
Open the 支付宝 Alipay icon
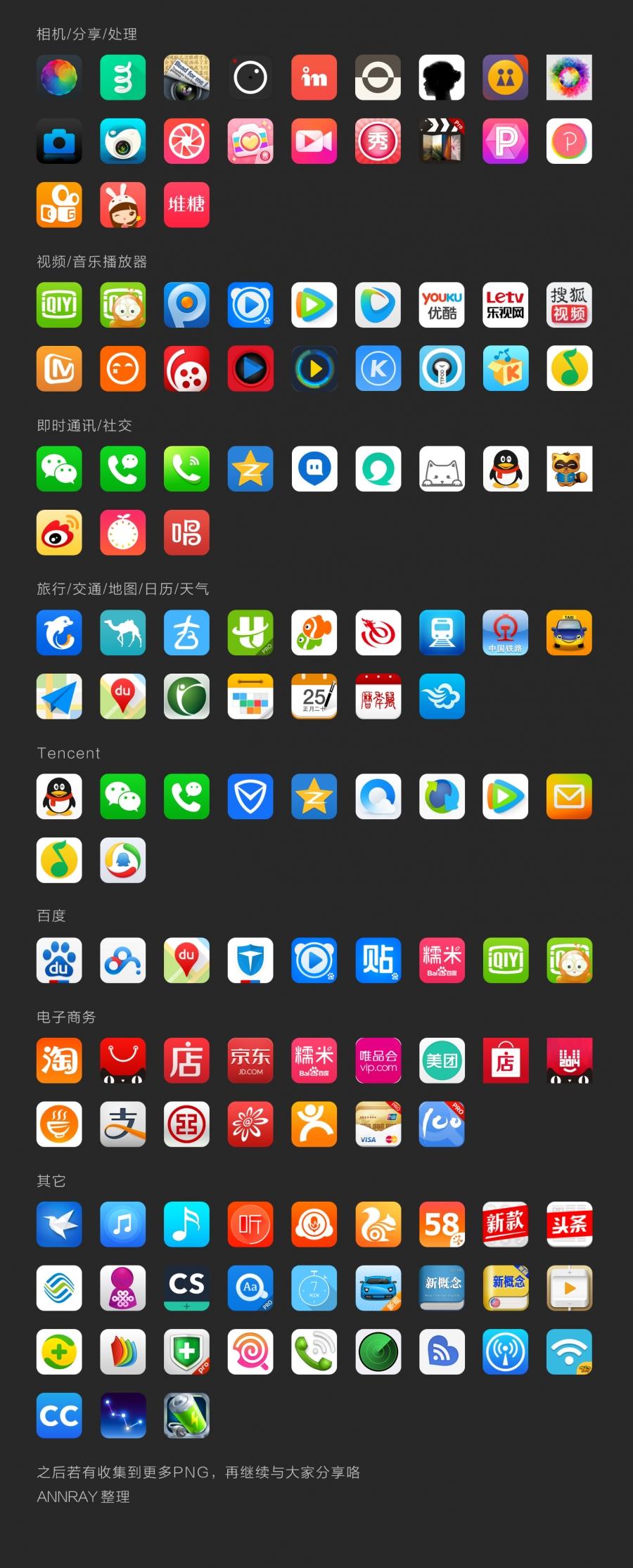pos(122,1124)
